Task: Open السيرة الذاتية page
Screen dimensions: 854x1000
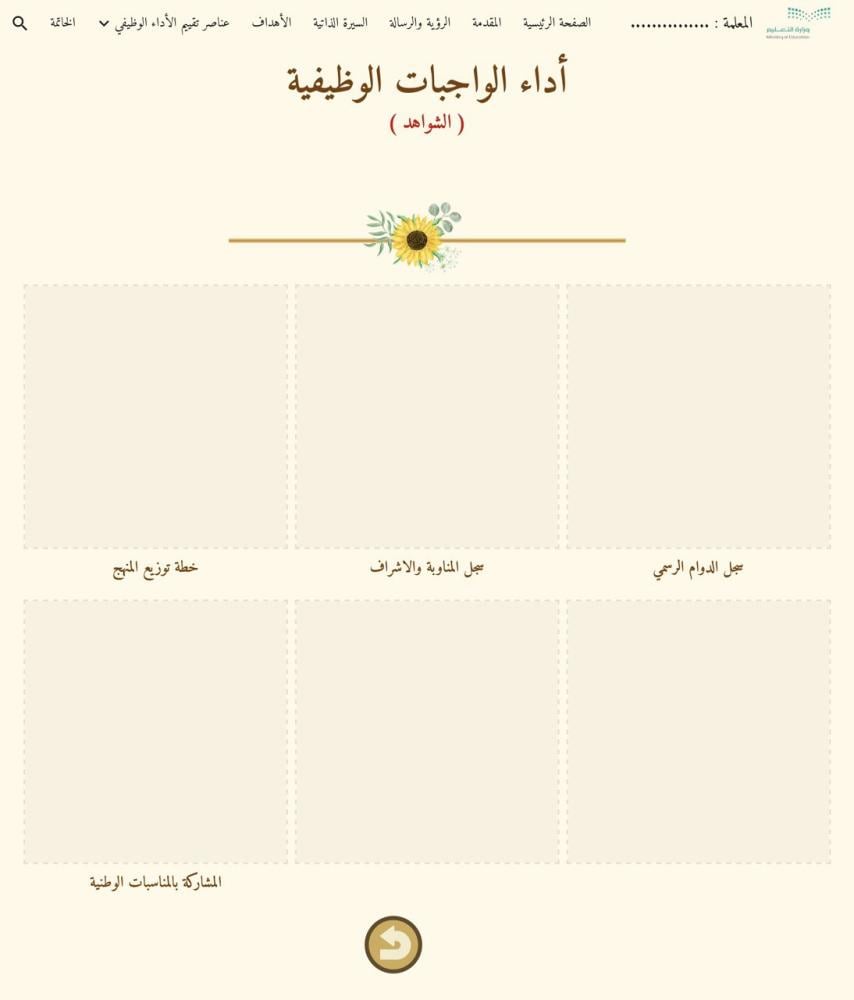Action: 340,23
